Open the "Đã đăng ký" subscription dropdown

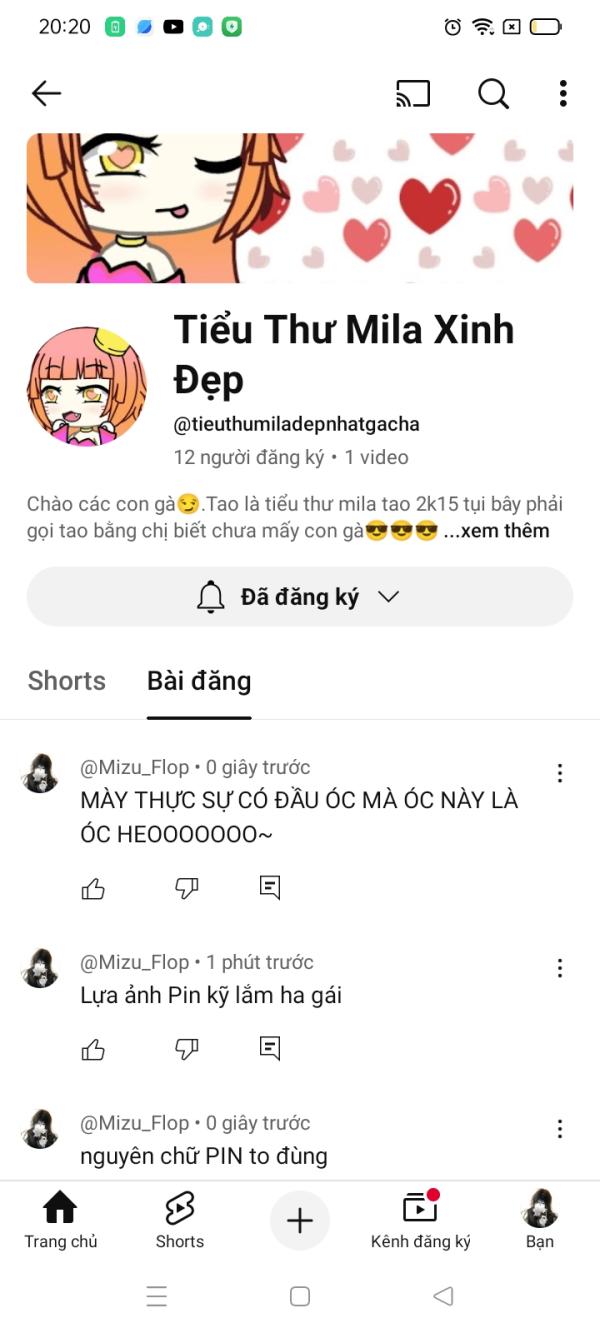pos(300,597)
